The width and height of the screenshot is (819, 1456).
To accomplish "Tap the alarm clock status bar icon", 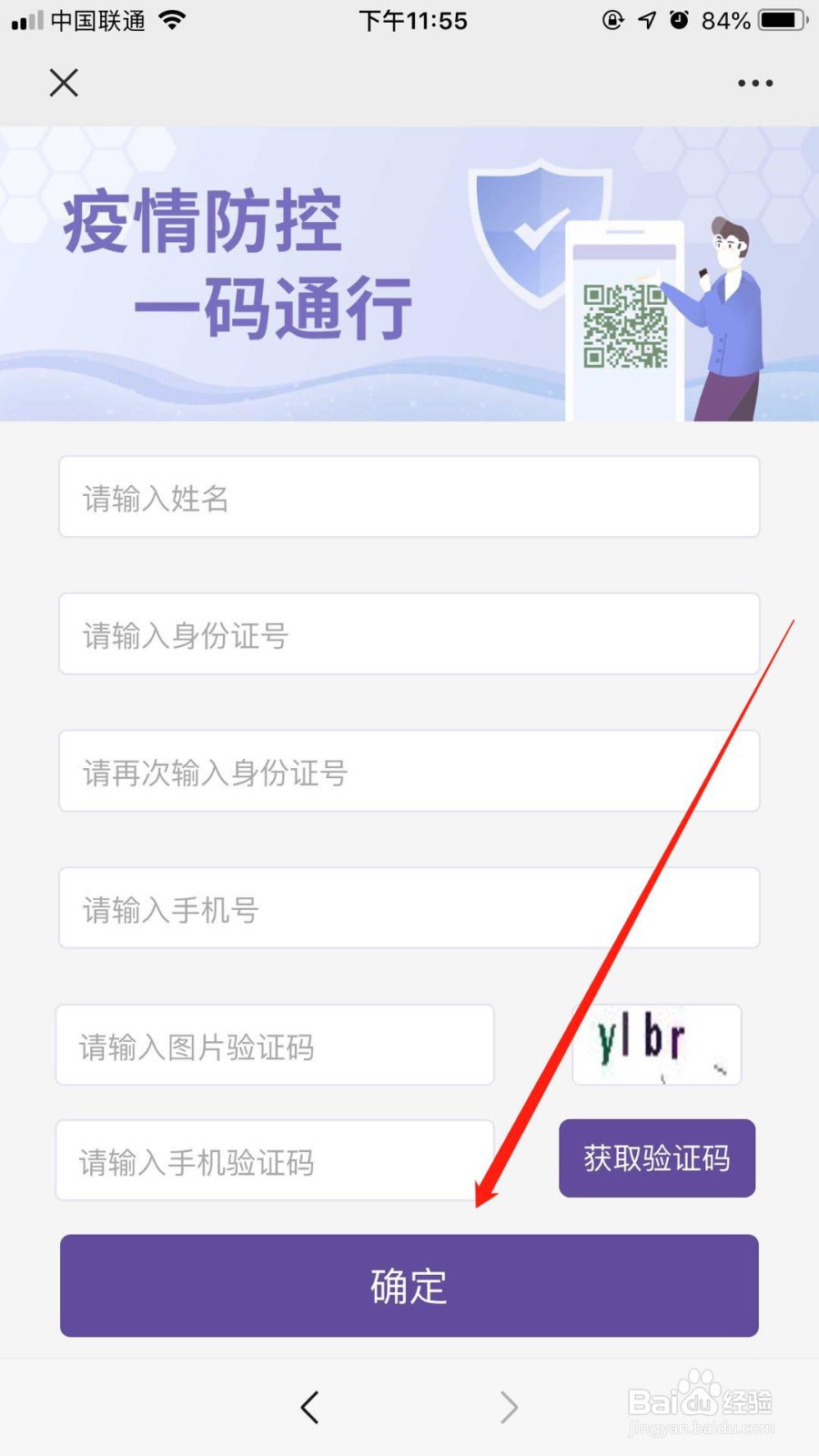I will 680,19.
